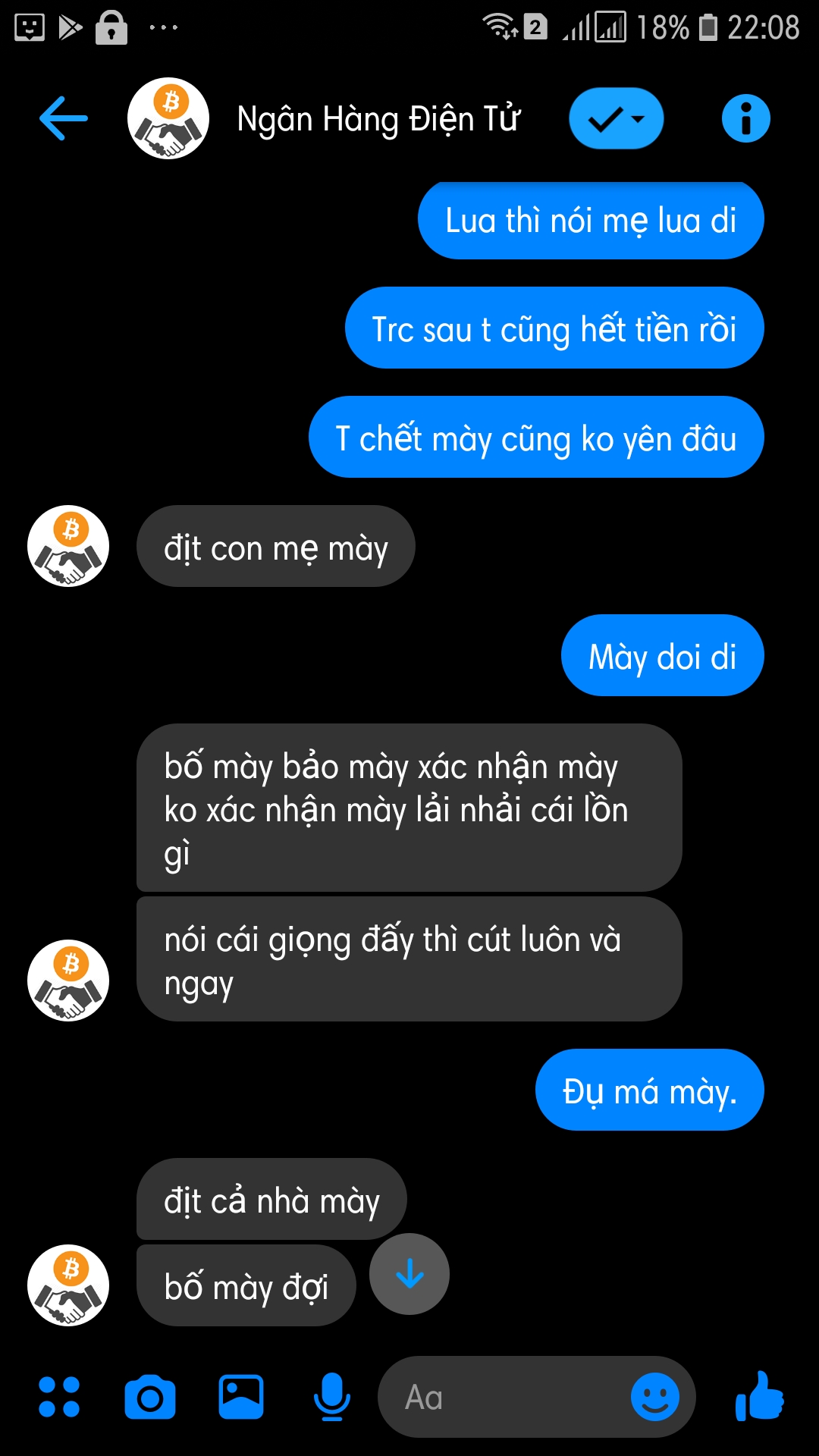The height and width of the screenshot is (1456, 819).
Task: Record a voice message
Action: [332, 1397]
